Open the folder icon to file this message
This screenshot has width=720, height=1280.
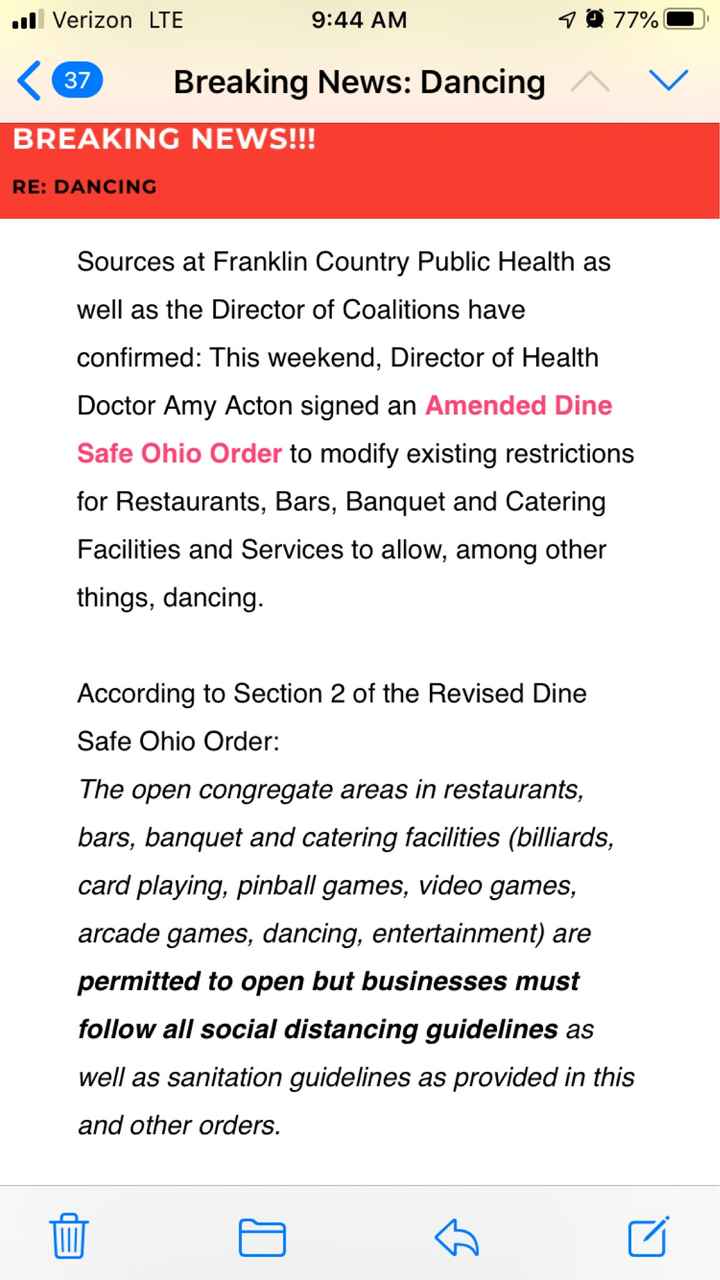[x=262, y=1236]
